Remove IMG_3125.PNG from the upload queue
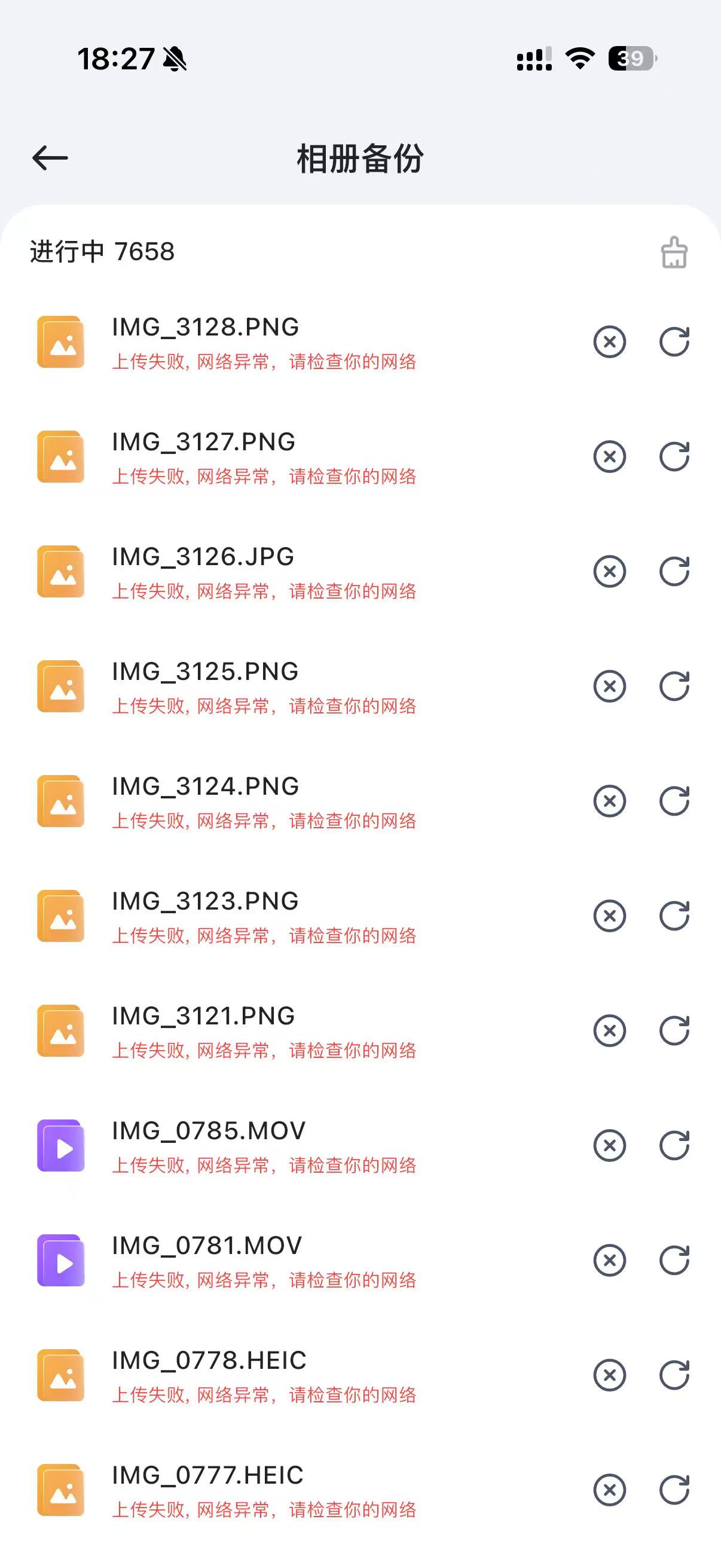The image size is (721, 1568). [x=610, y=687]
